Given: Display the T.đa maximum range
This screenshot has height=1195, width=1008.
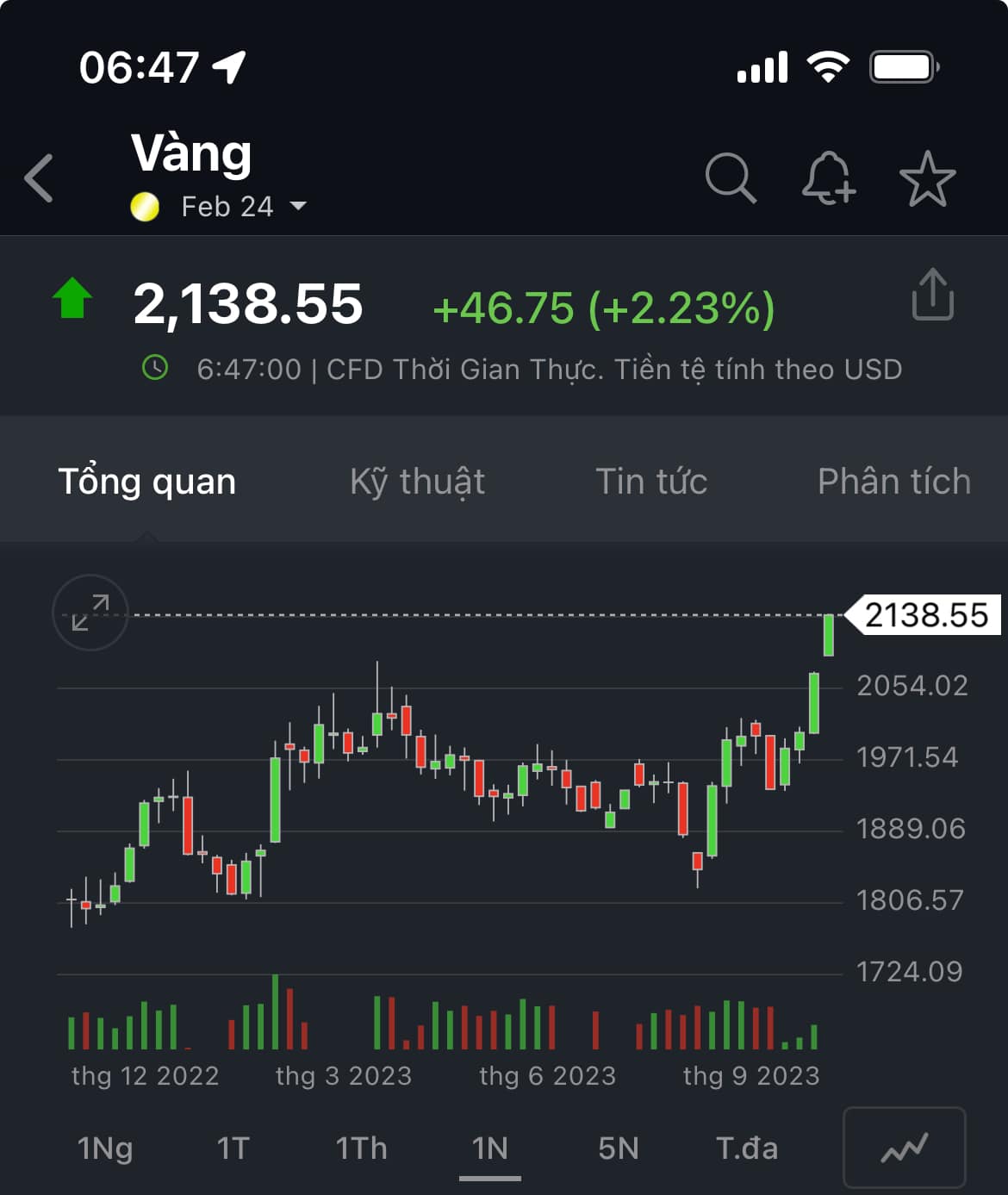Looking at the screenshot, I should [746, 1148].
